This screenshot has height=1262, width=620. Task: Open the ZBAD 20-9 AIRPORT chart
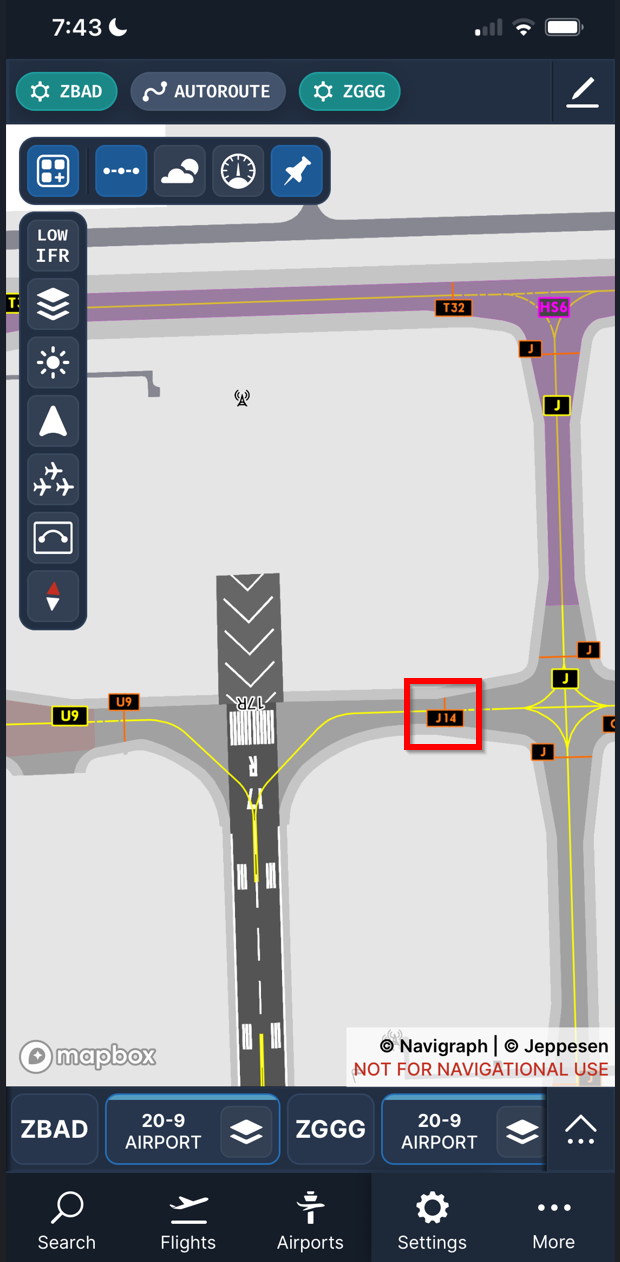[165, 1131]
